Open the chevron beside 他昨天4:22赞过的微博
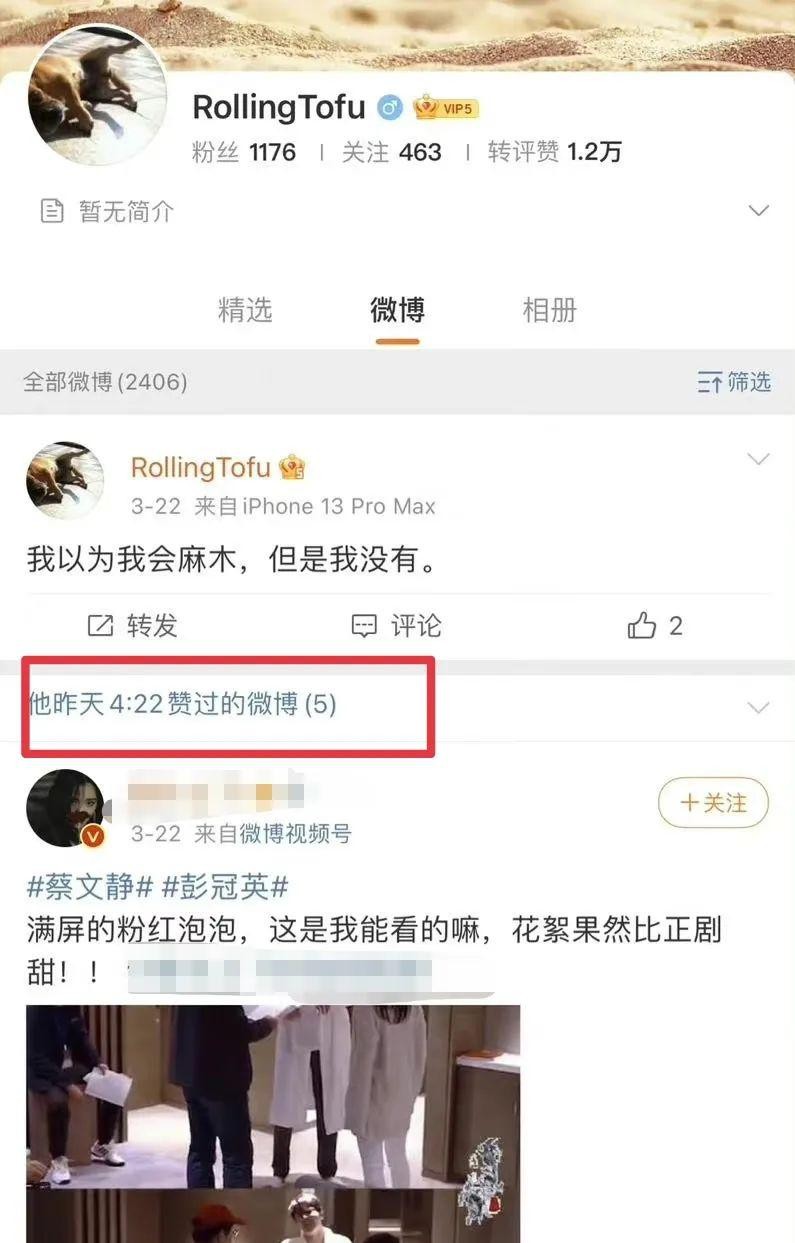The height and width of the screenshot is (1243, 795). point(759,707)
